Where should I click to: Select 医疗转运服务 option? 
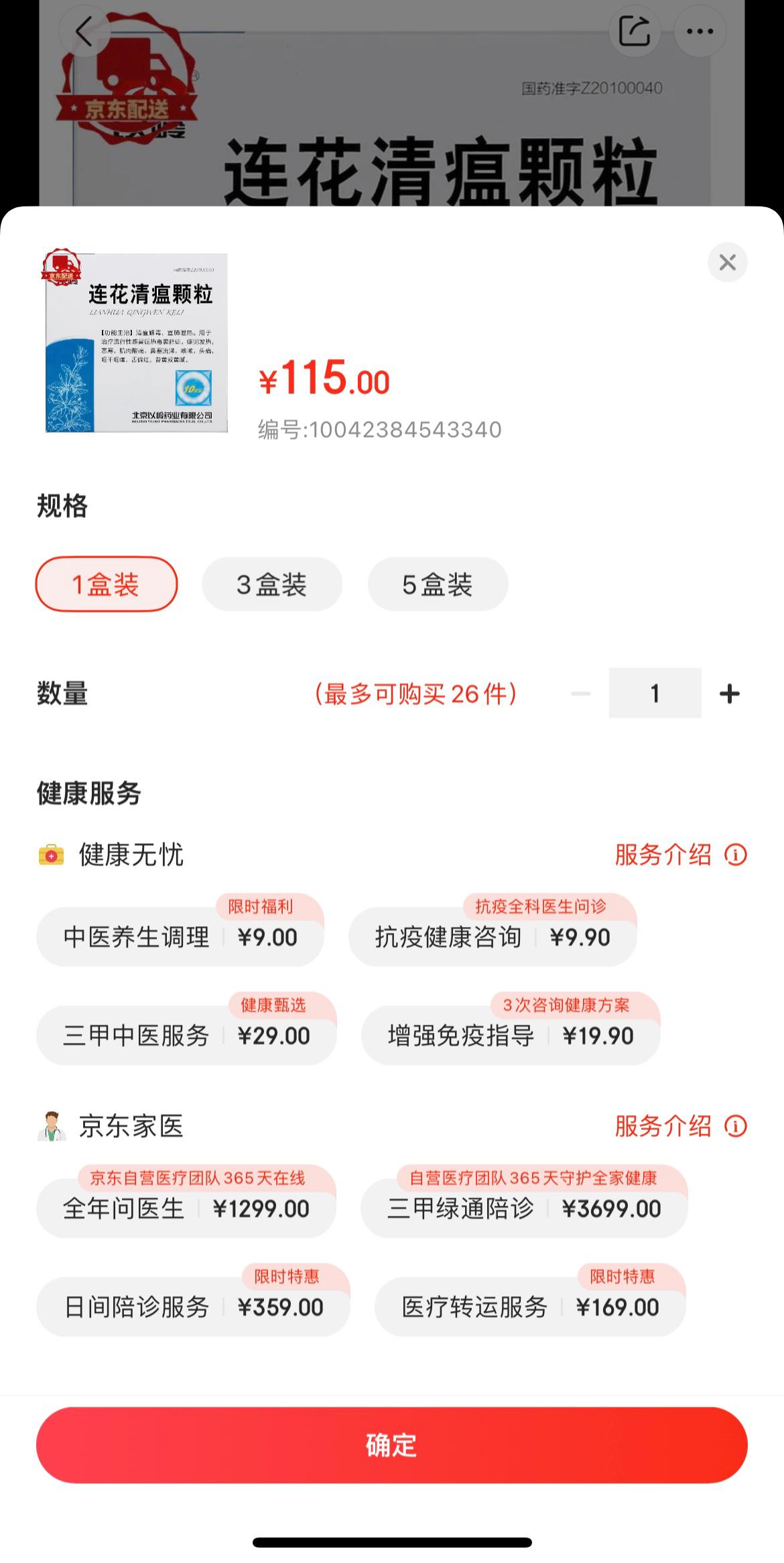click(530, 1307)
